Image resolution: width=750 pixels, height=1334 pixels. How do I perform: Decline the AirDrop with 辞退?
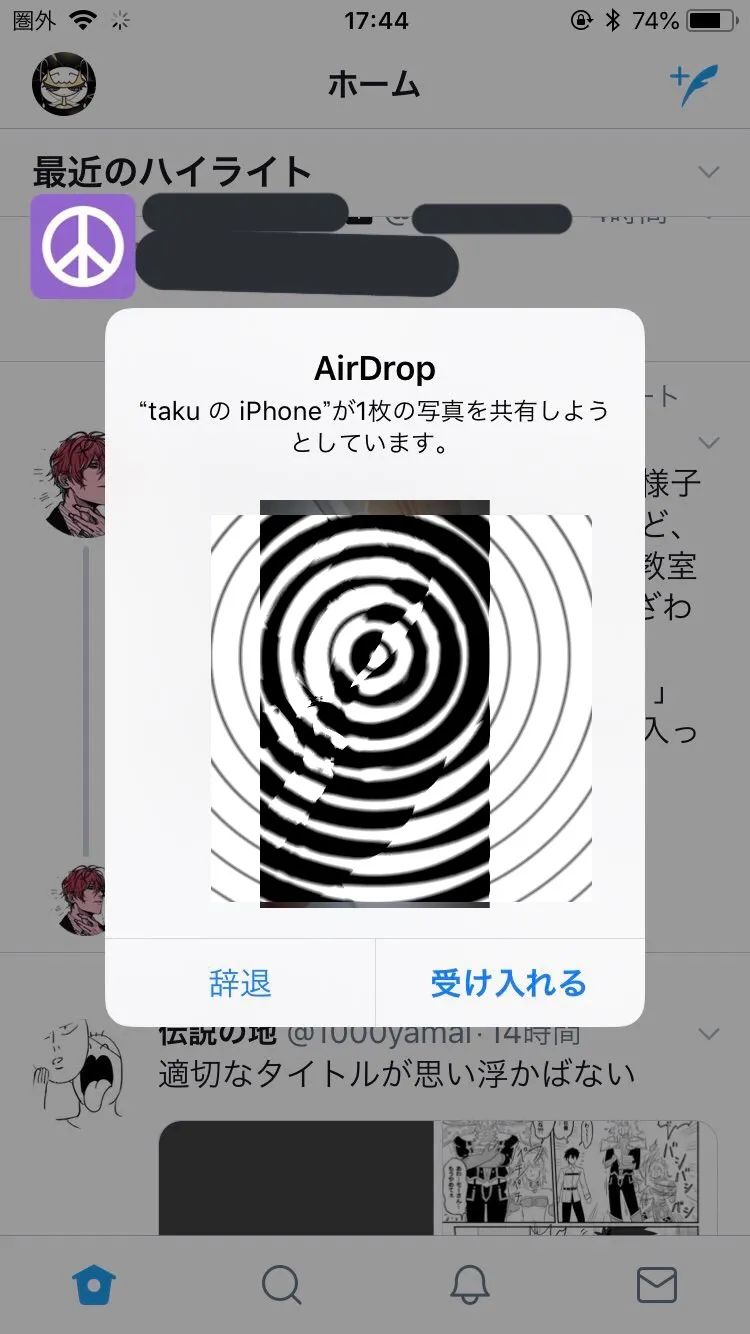tap(239, 983)
